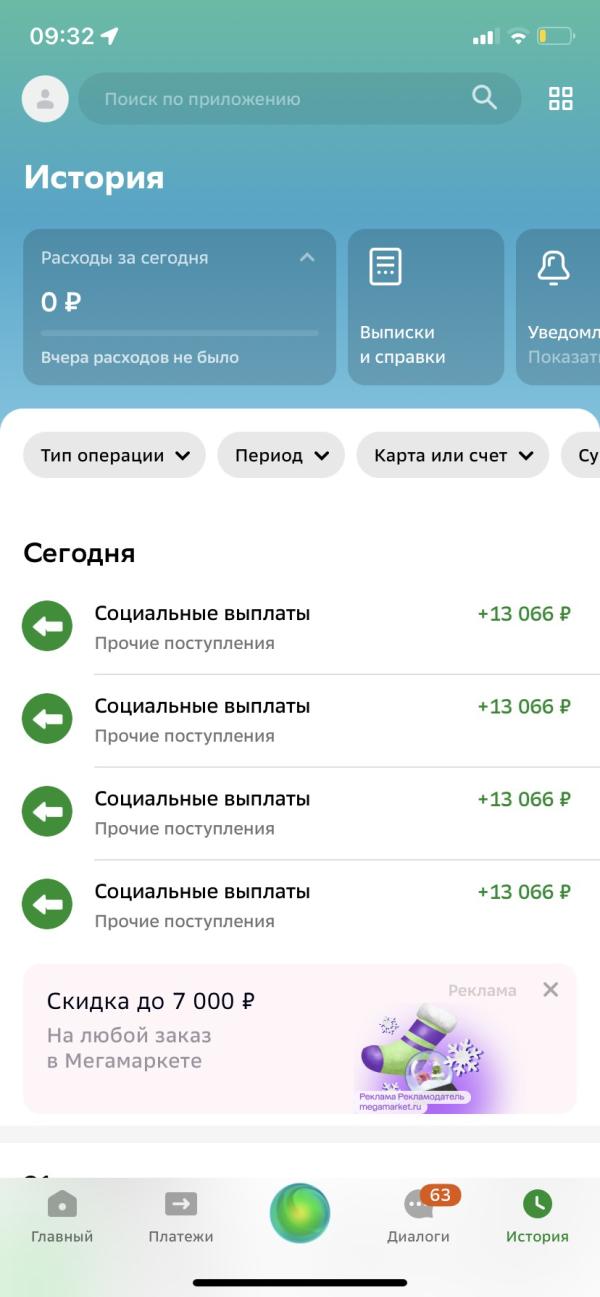Choose the Период filter
This screenshot has width=600, height=1297.
click(281, 456)
